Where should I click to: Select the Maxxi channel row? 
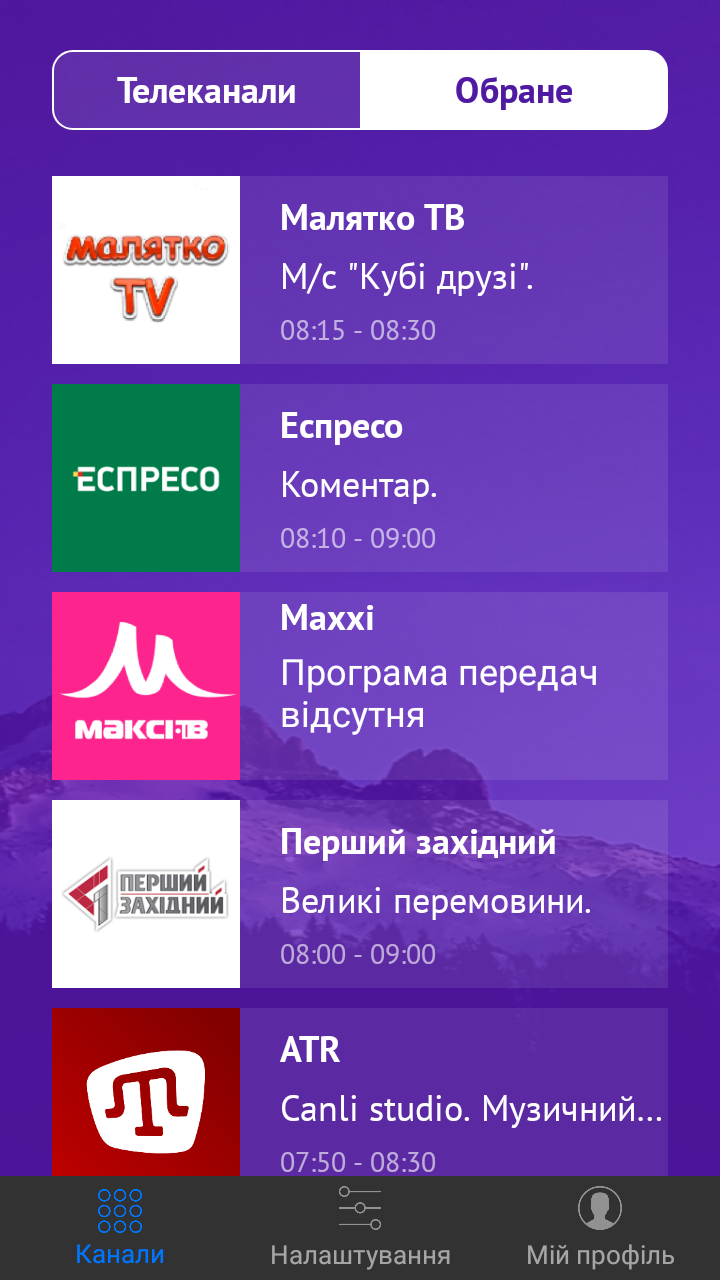point(360,686)
